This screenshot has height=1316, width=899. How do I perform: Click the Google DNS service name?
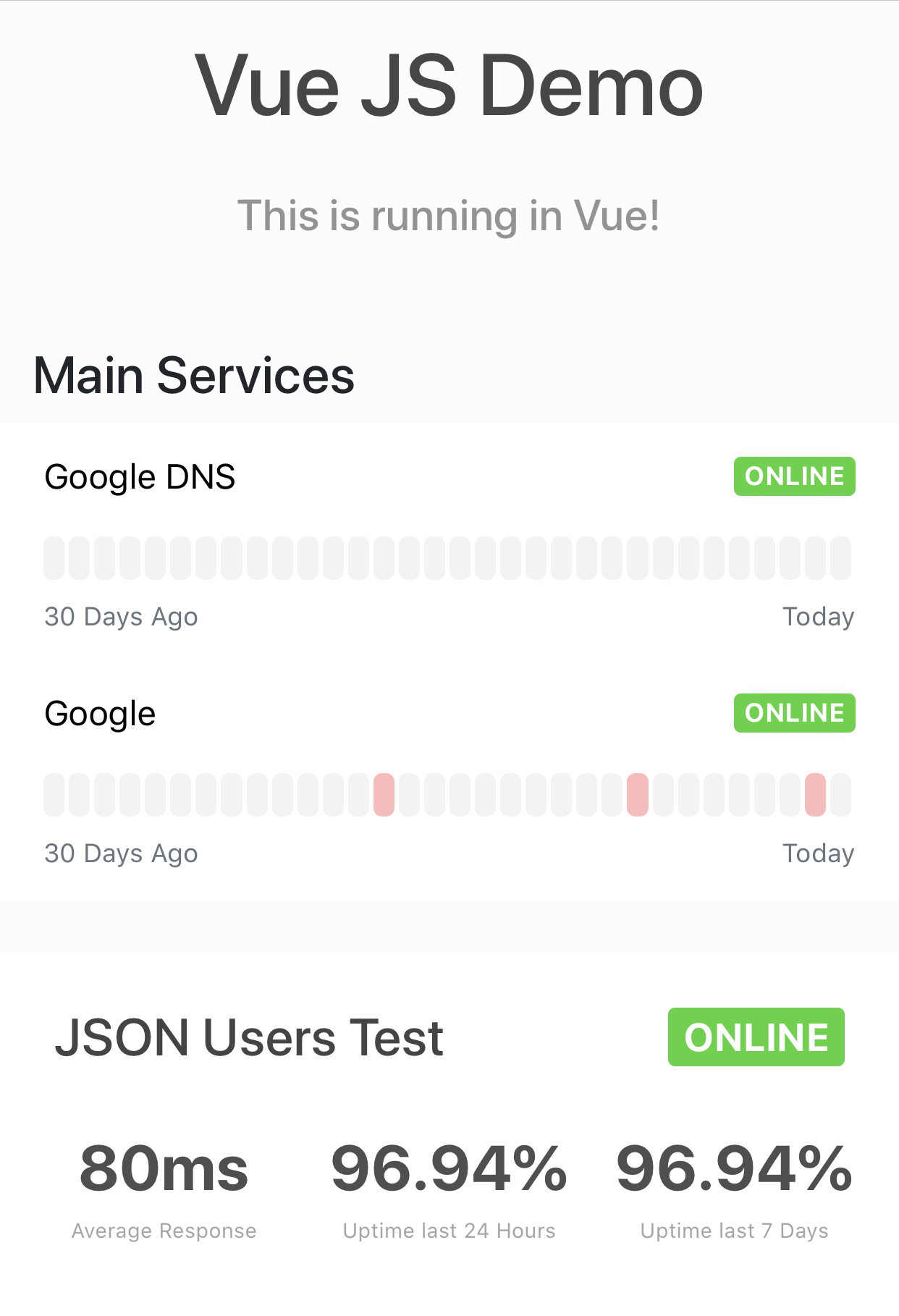(x=140, y=476)
